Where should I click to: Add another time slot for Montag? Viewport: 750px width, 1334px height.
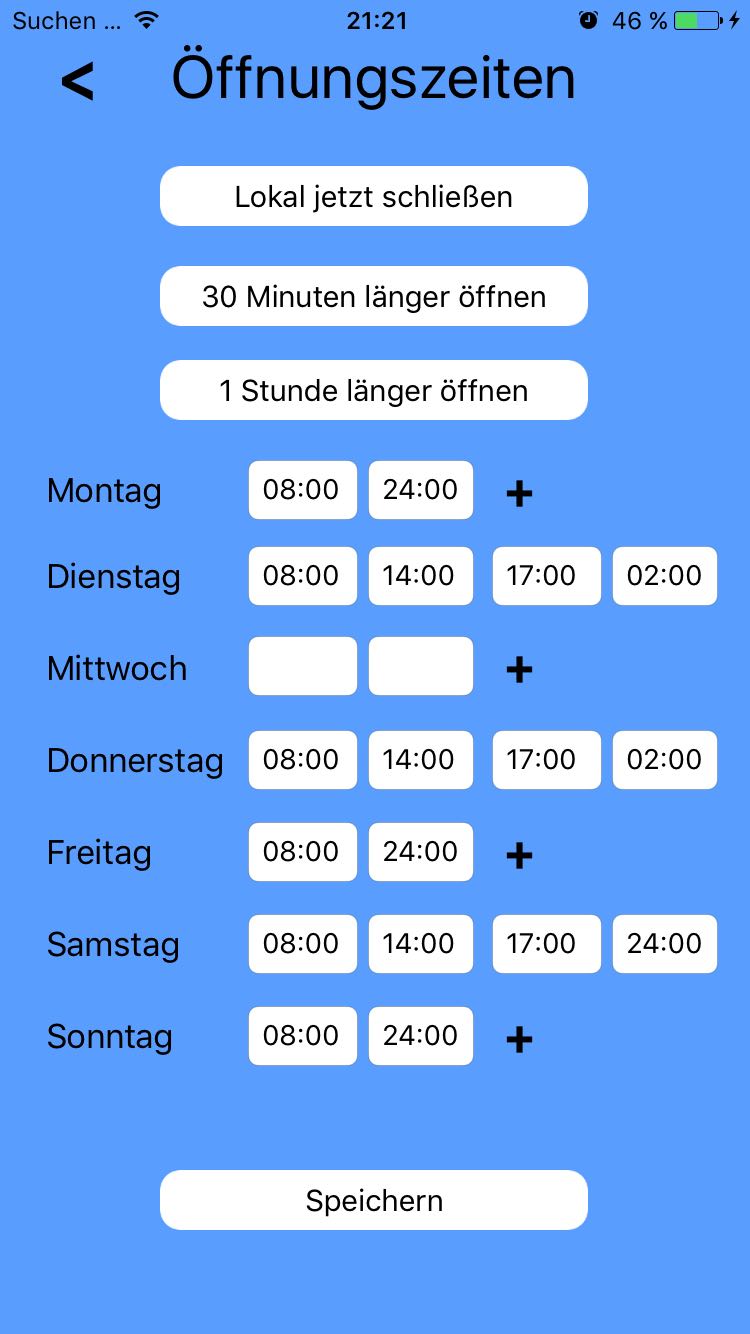pyautogui.click(x=519, y=493)
